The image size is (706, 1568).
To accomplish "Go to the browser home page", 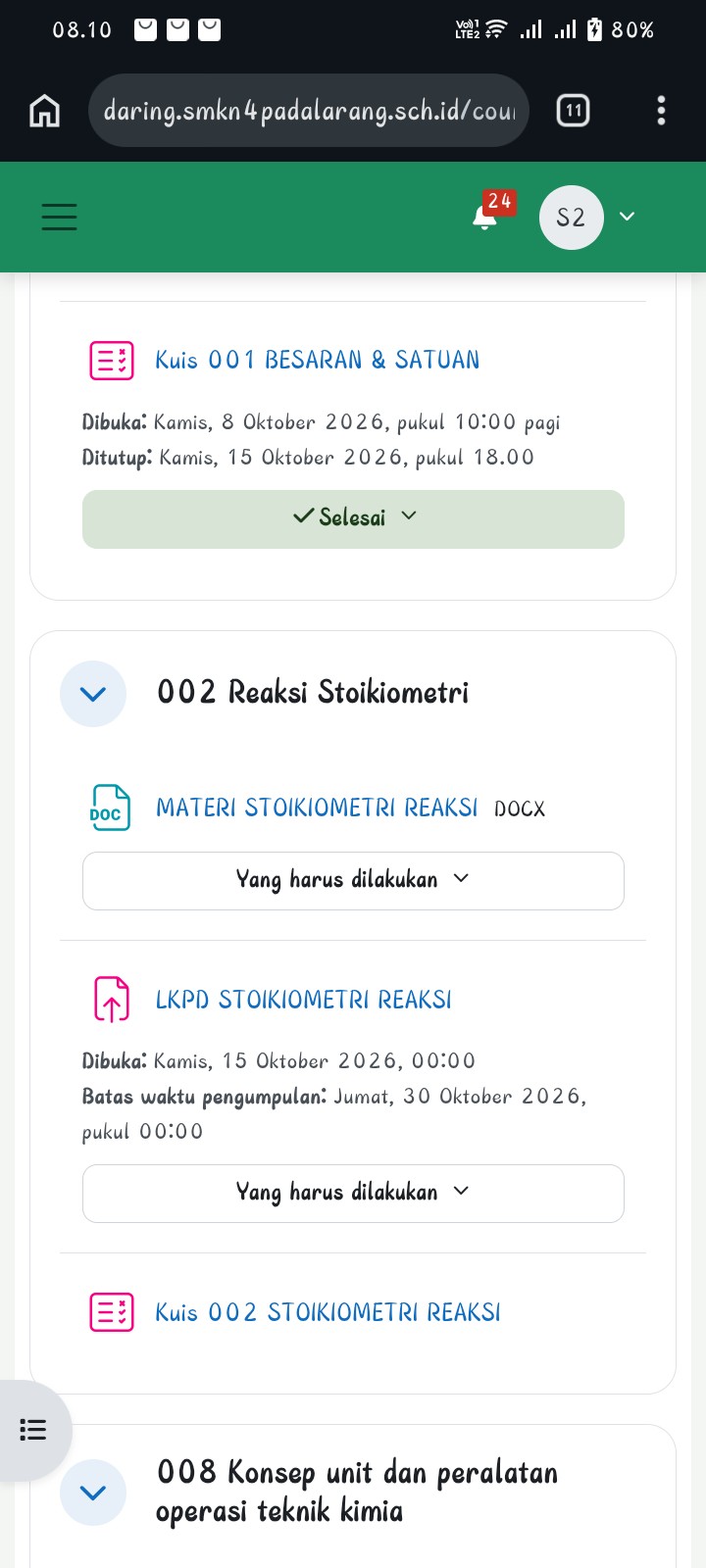I will click(44, 111).
